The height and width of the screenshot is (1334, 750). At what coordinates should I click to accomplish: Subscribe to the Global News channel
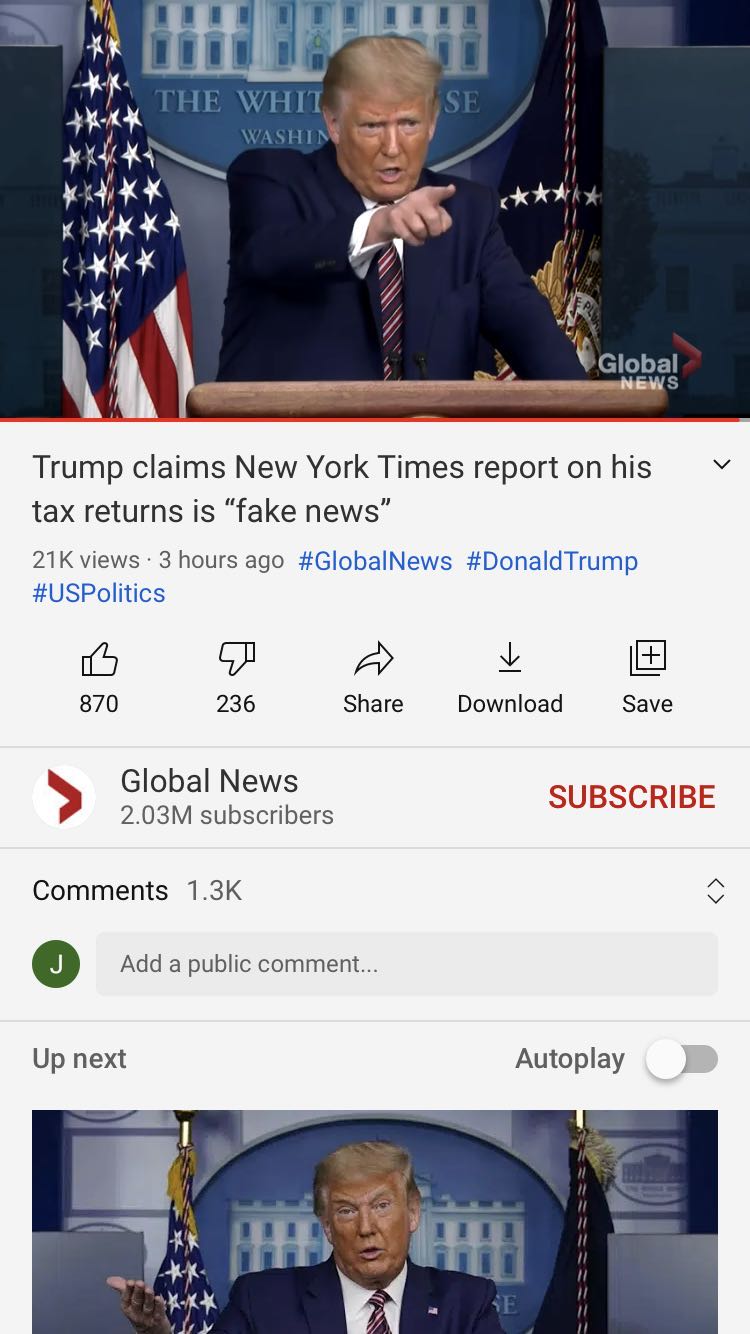(631, 797)
